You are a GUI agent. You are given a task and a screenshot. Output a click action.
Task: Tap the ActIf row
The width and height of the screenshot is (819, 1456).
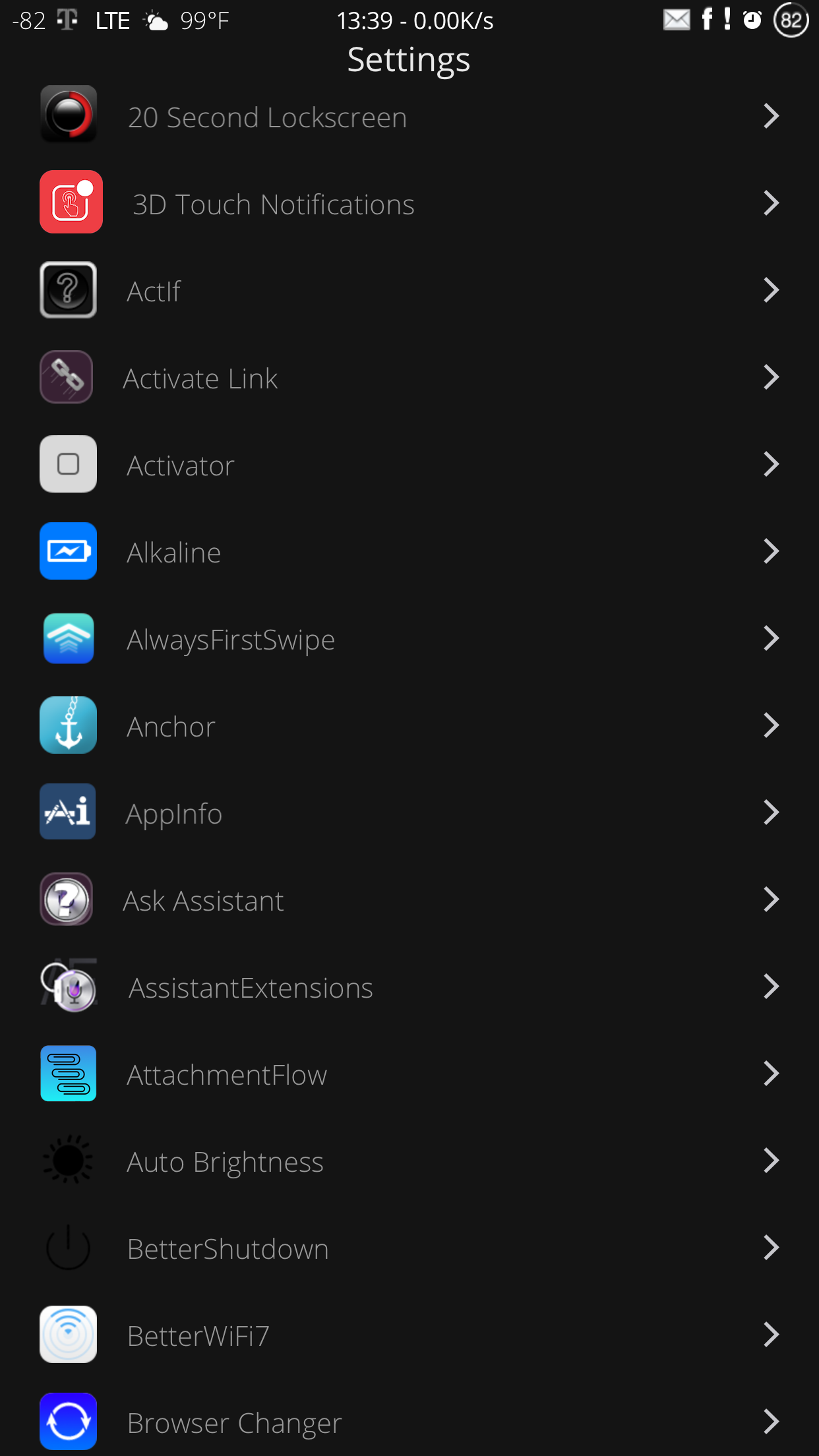click(409, 291)
